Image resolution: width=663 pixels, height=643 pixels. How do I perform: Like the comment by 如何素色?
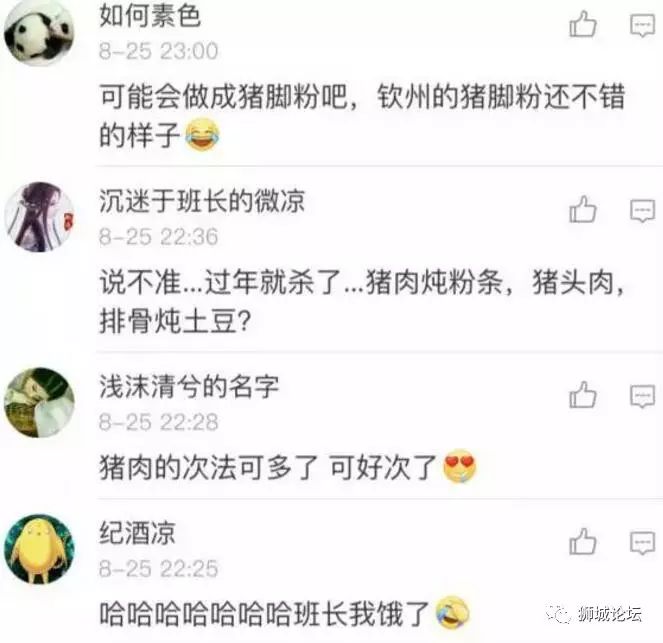click(x=583, y=25)
